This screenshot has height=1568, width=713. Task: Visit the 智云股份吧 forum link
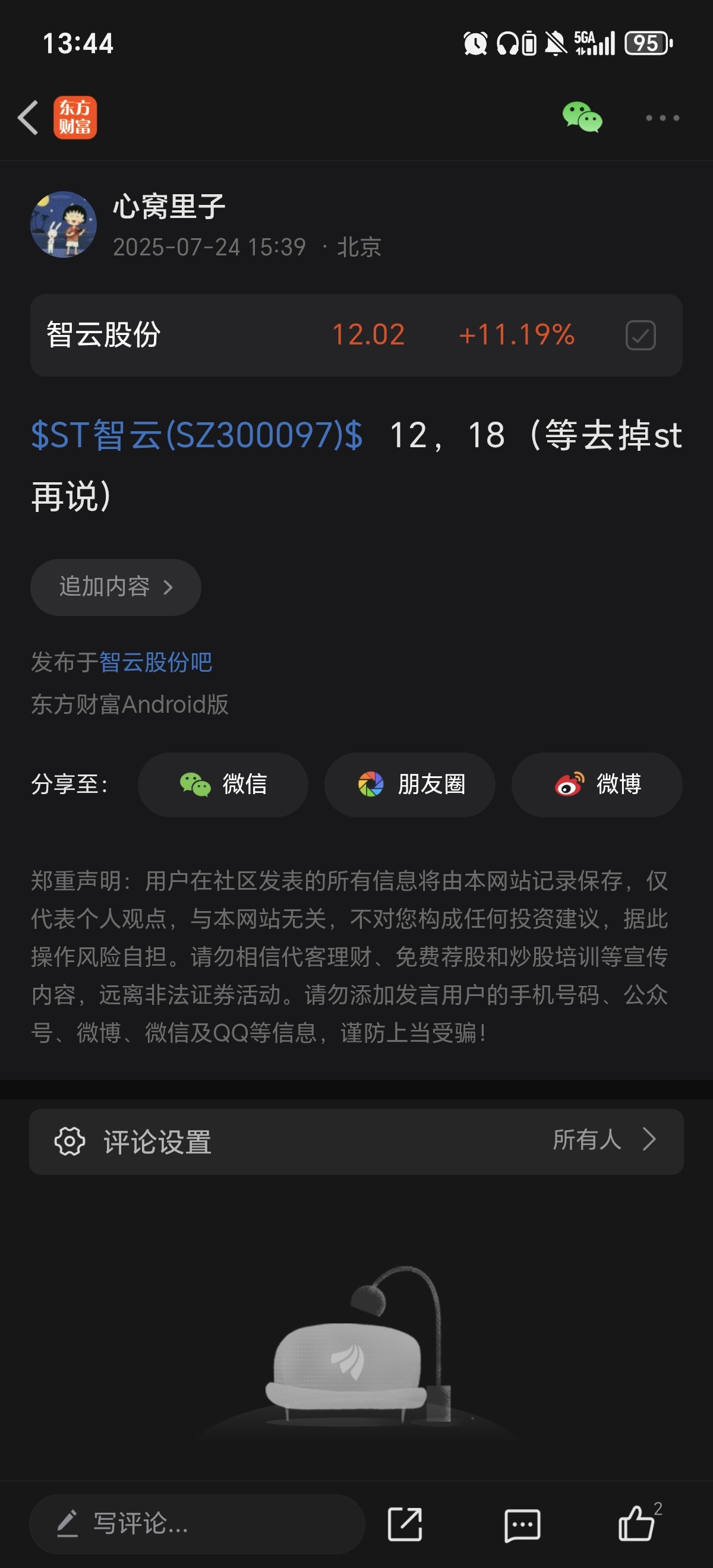tap(155, 662)
